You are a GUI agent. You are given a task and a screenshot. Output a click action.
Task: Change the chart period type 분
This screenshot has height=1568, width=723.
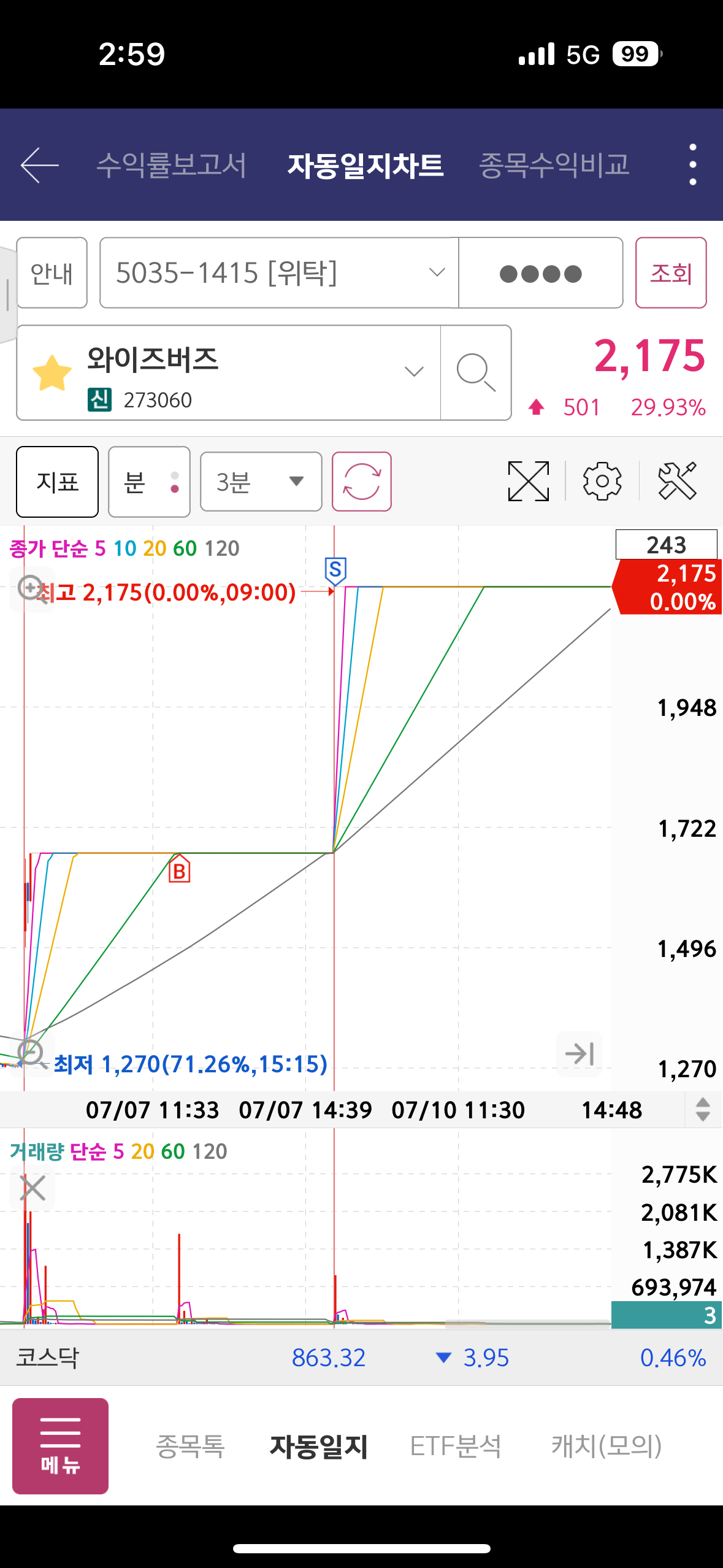pyautogui.click(x=149, y=482)
